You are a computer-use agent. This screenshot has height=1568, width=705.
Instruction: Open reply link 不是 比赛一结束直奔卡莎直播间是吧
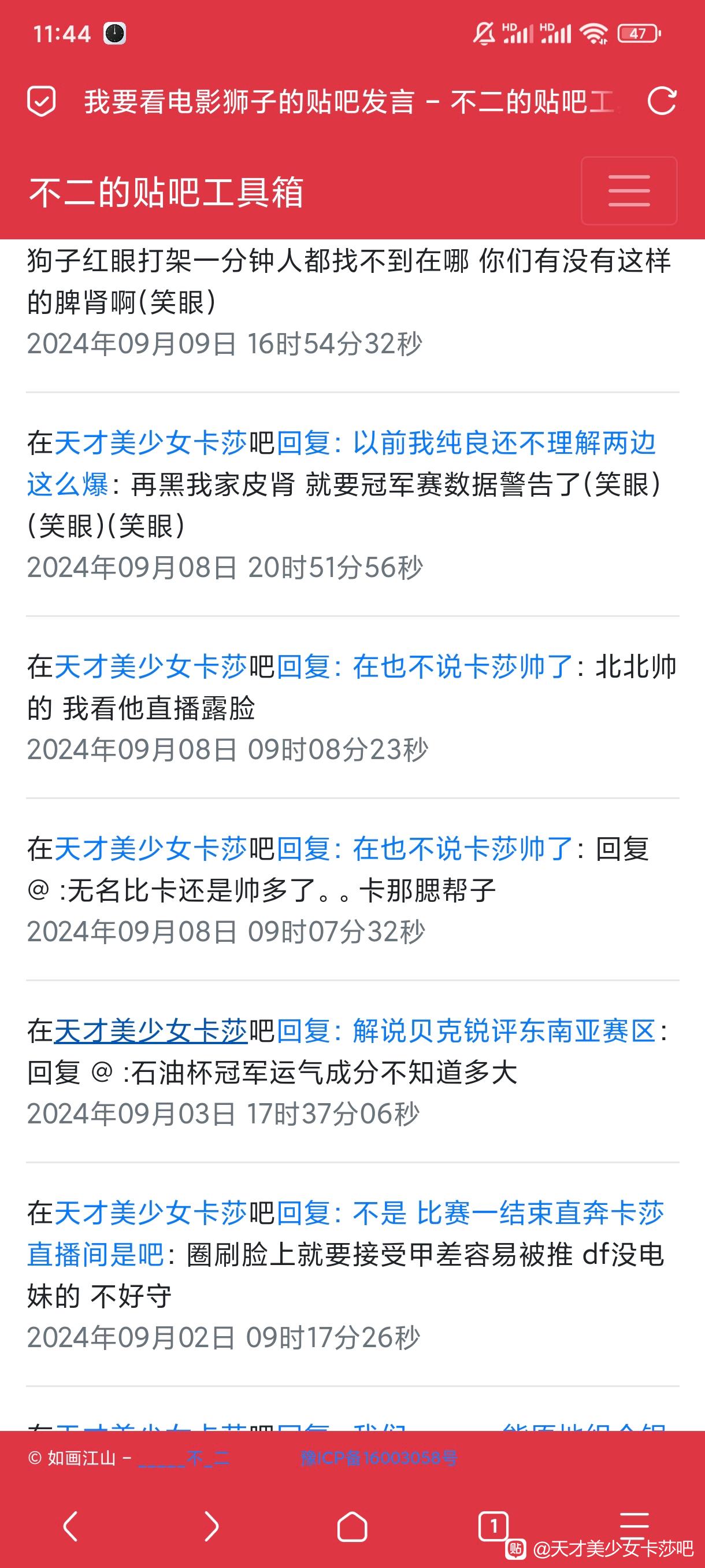(345, 1234)
